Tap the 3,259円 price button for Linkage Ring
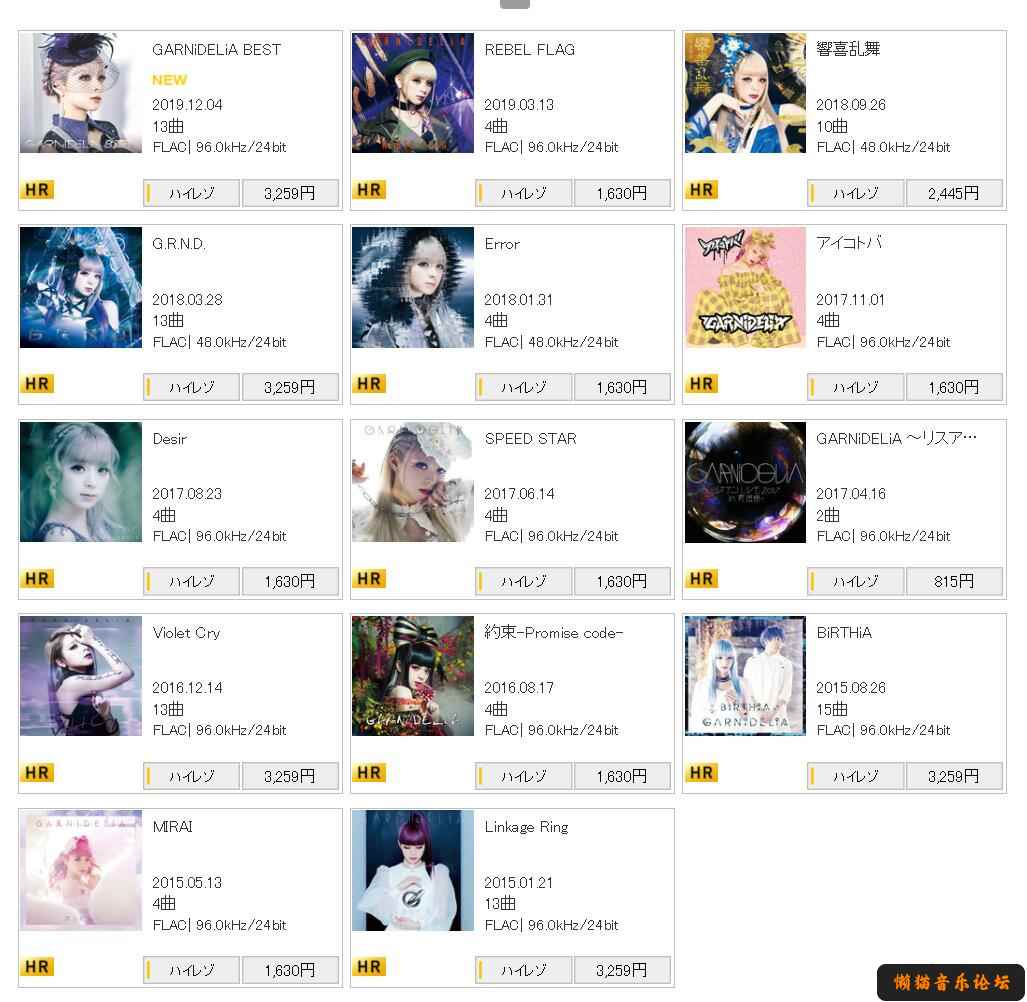The height and width of the screenshot is (1002, 1027). (x=621, y=970)
